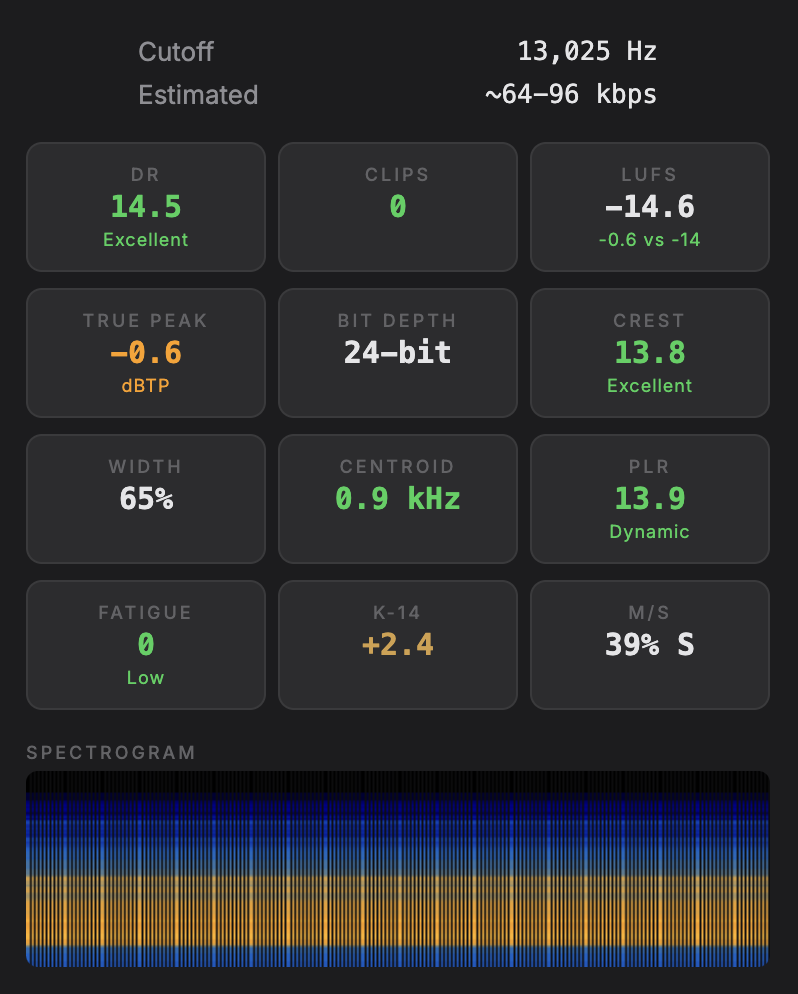798x994 pixels.
Task: Click the CENTROID 0.9 kHz tile
Action: click(x=398, y=498)
